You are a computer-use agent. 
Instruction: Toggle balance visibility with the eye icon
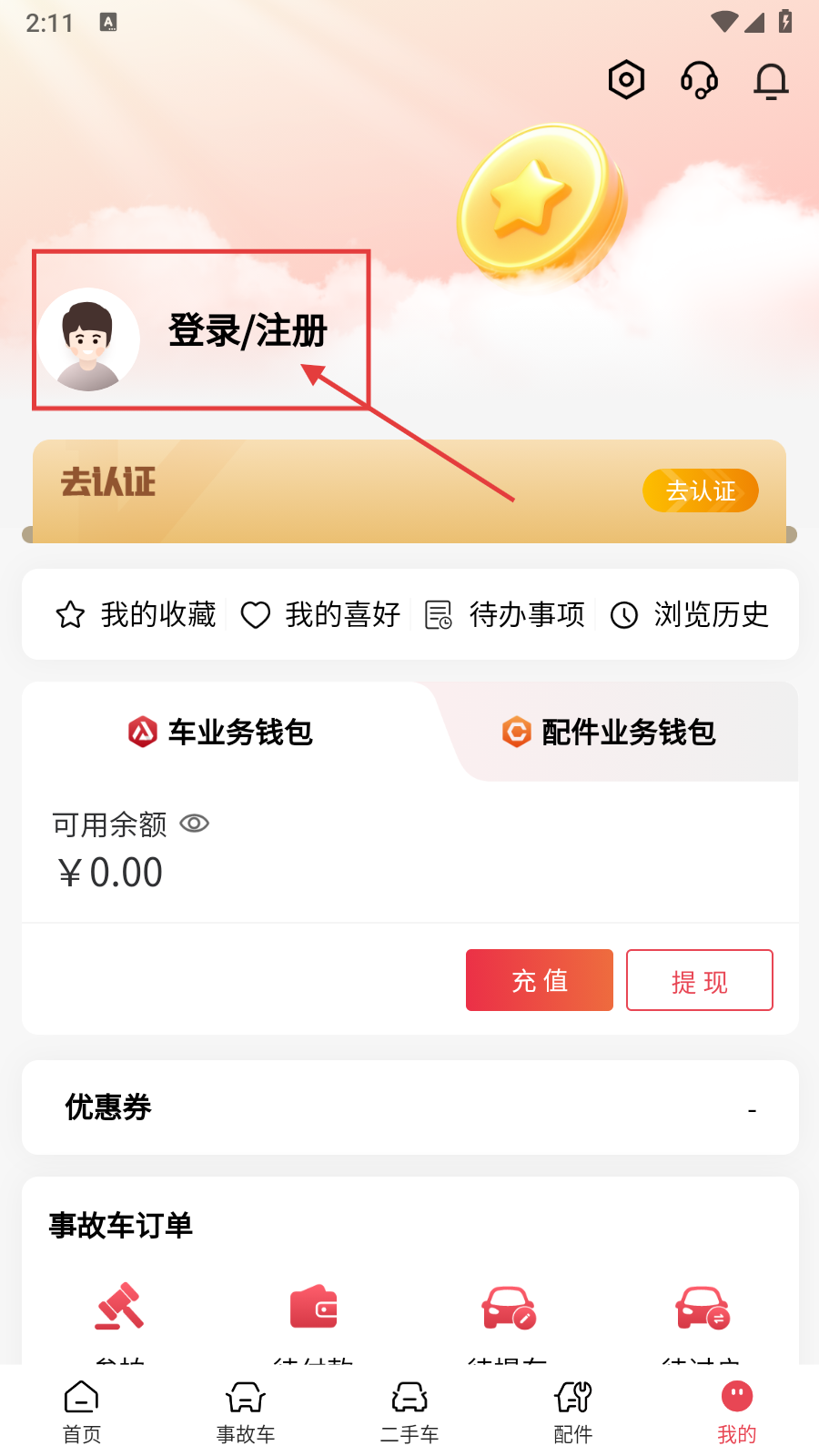pos(193,824)
